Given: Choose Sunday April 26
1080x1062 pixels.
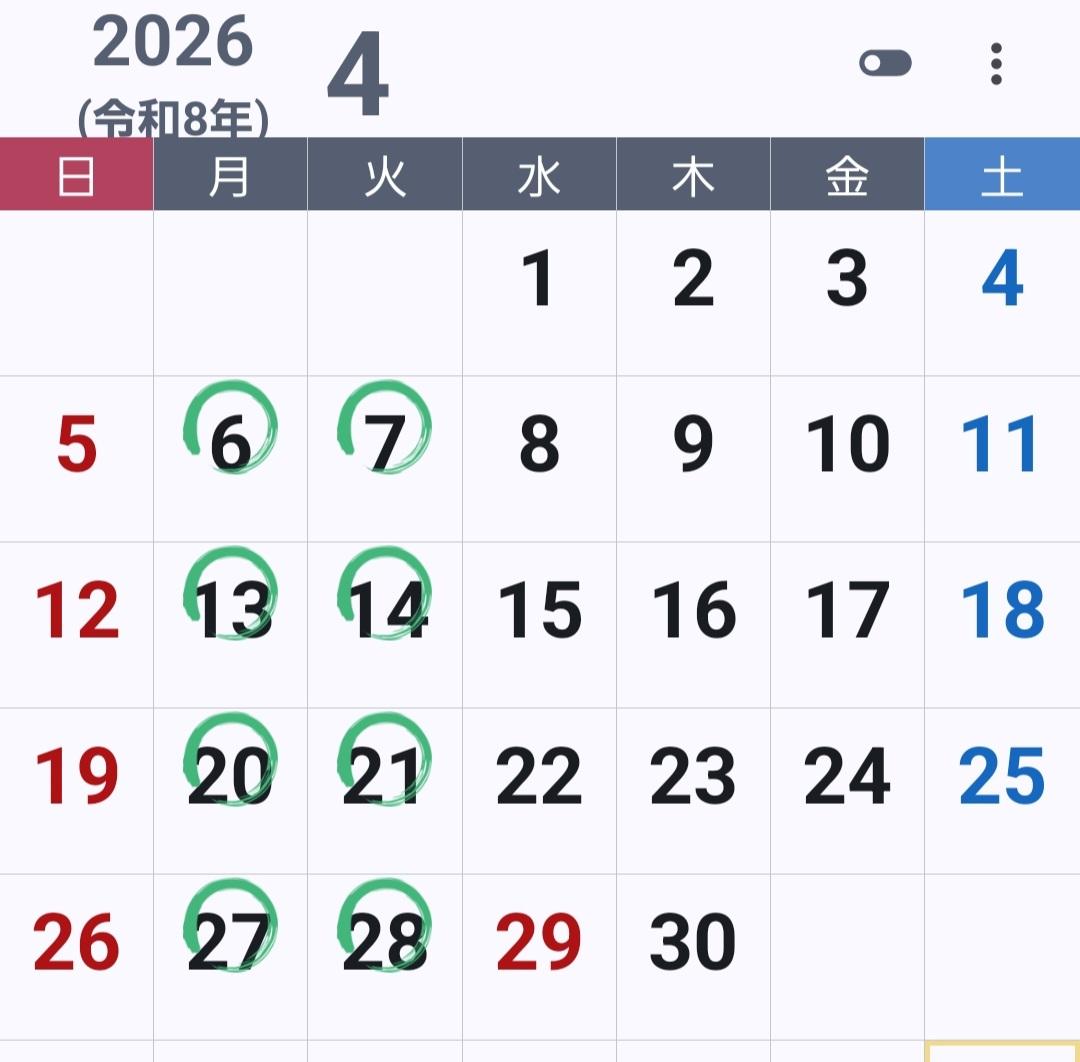Looking at the screenshot, I should (x=76, y=957).
